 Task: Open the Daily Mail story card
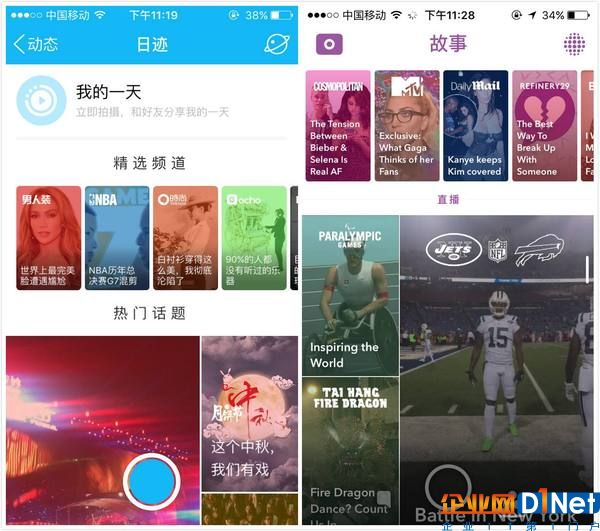(x=475, y=125)
